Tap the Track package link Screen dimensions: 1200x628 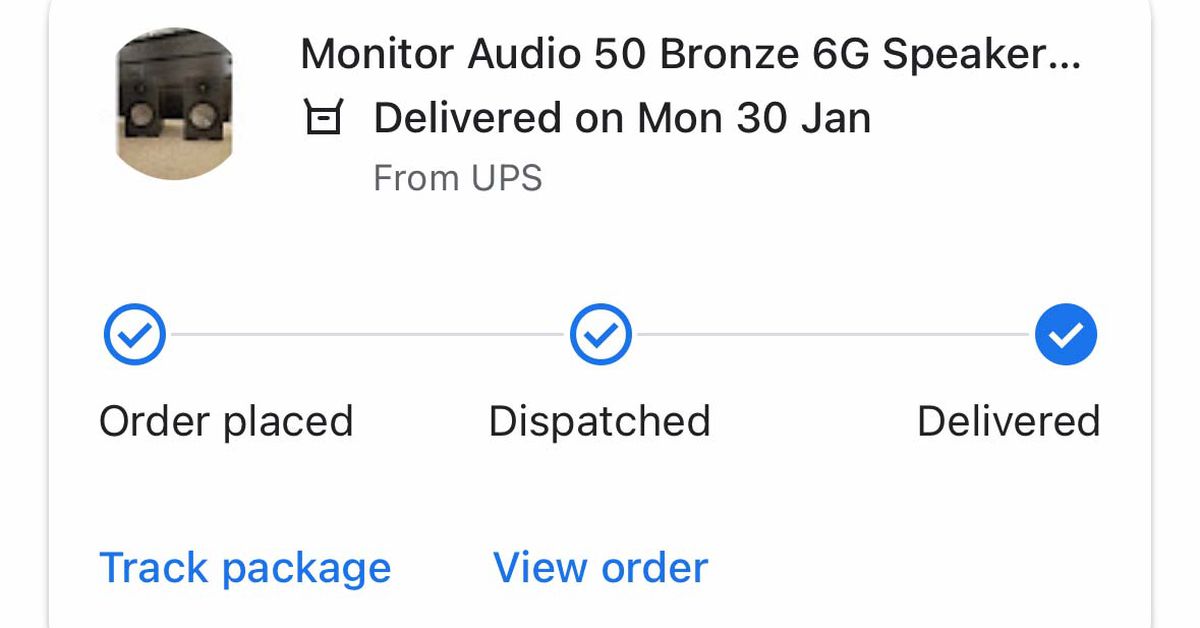(x=245, y=568)
